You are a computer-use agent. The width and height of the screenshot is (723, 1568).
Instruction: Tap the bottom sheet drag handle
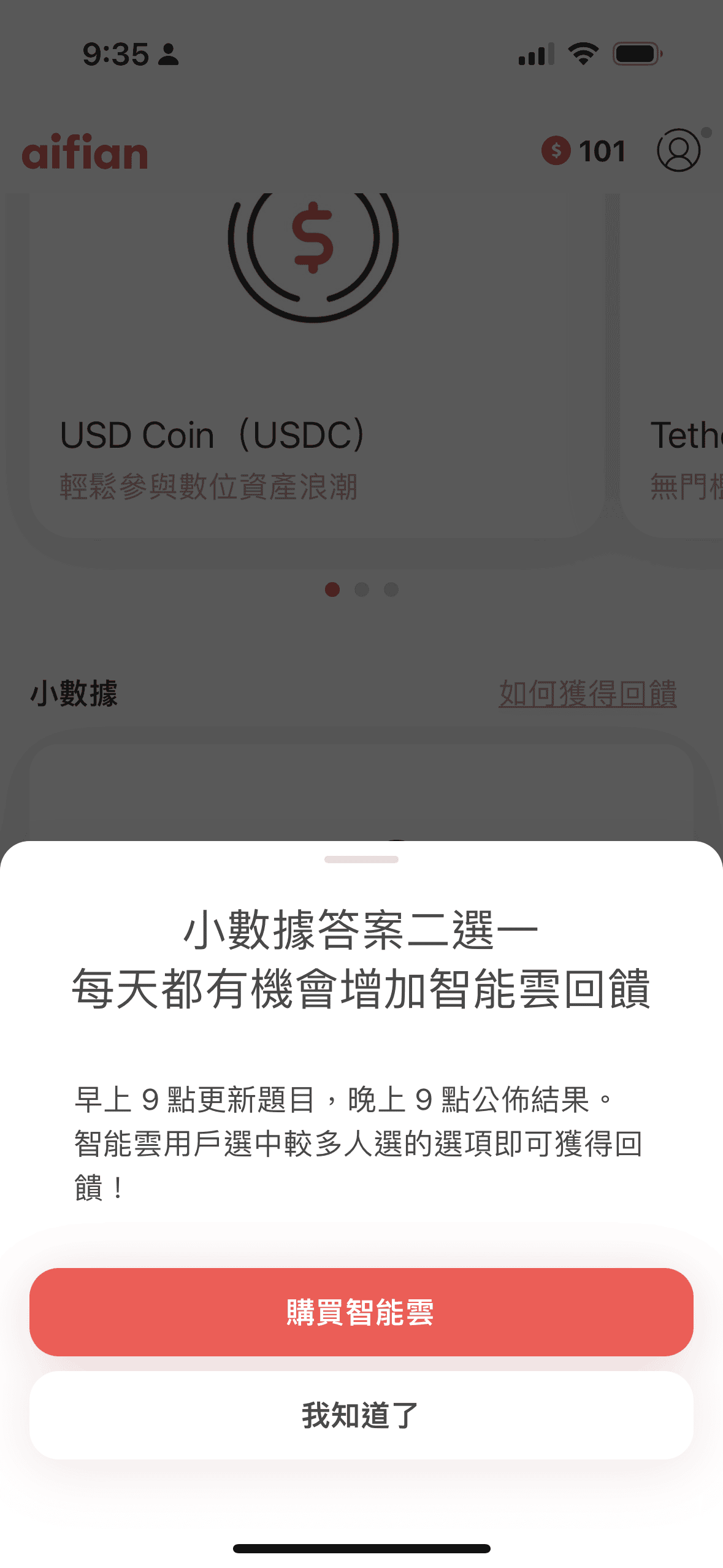(361, 859)
